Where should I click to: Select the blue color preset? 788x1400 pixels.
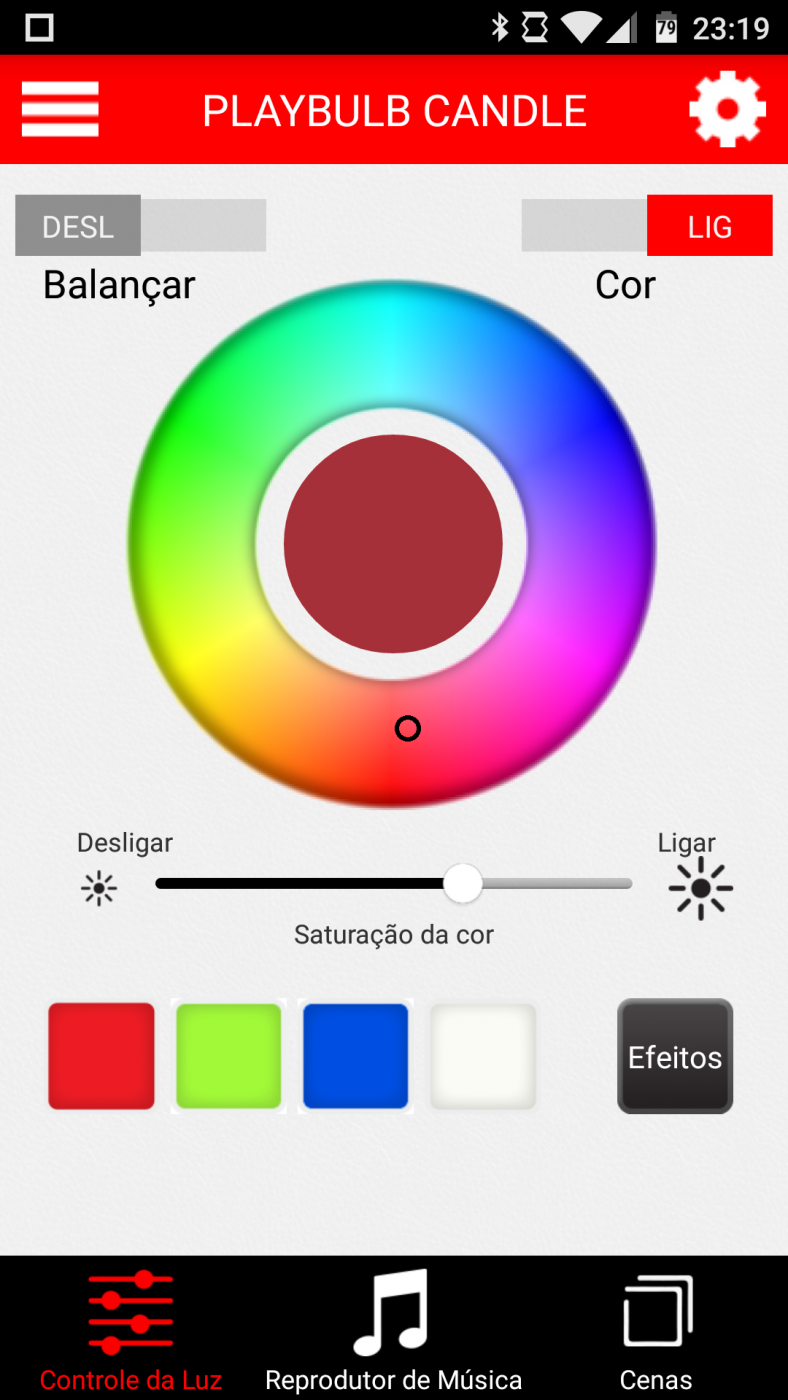point(356,1056)
